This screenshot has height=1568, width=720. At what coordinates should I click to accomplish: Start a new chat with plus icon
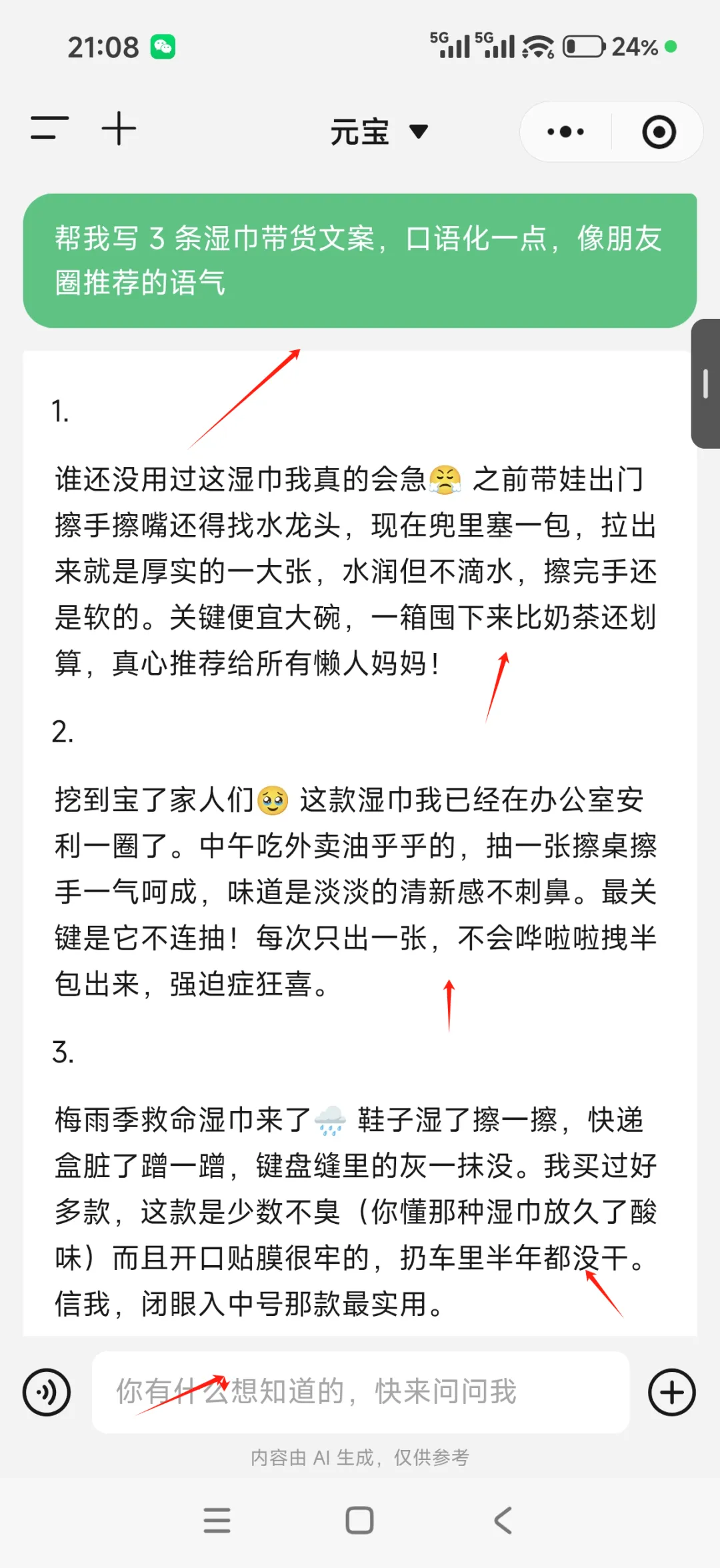pos(119,129)
